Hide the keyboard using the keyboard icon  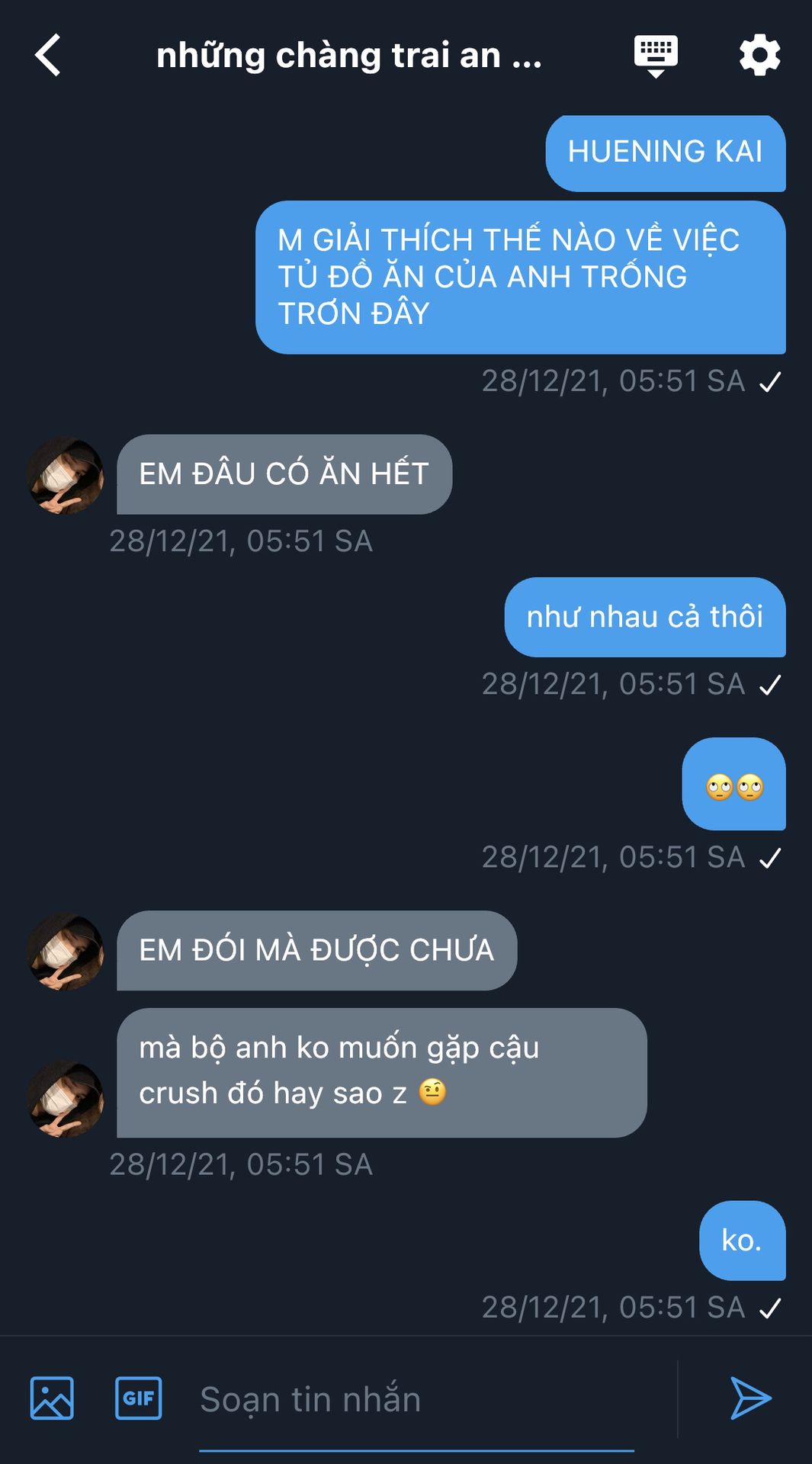pos(656,56)
